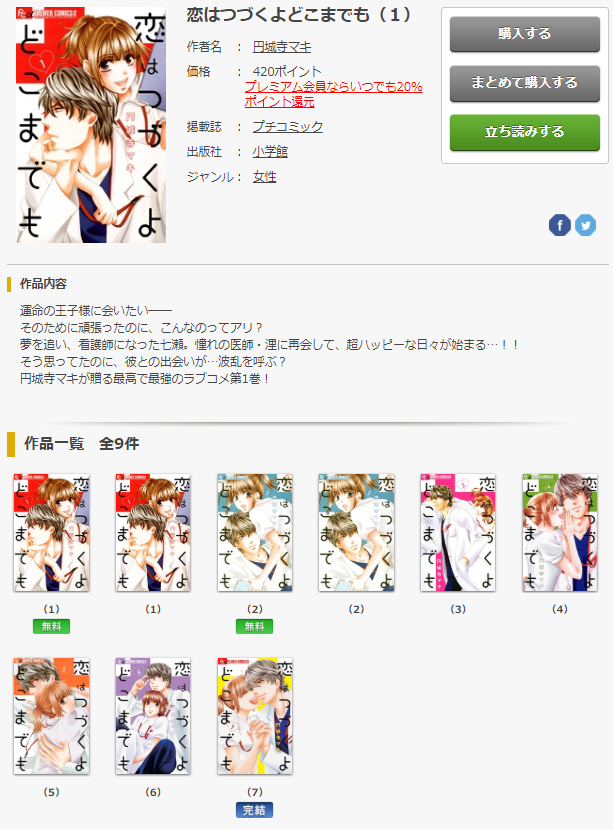Open volume (3) cover
Viewport: 613px width, 829px height.
click(458, 532)
